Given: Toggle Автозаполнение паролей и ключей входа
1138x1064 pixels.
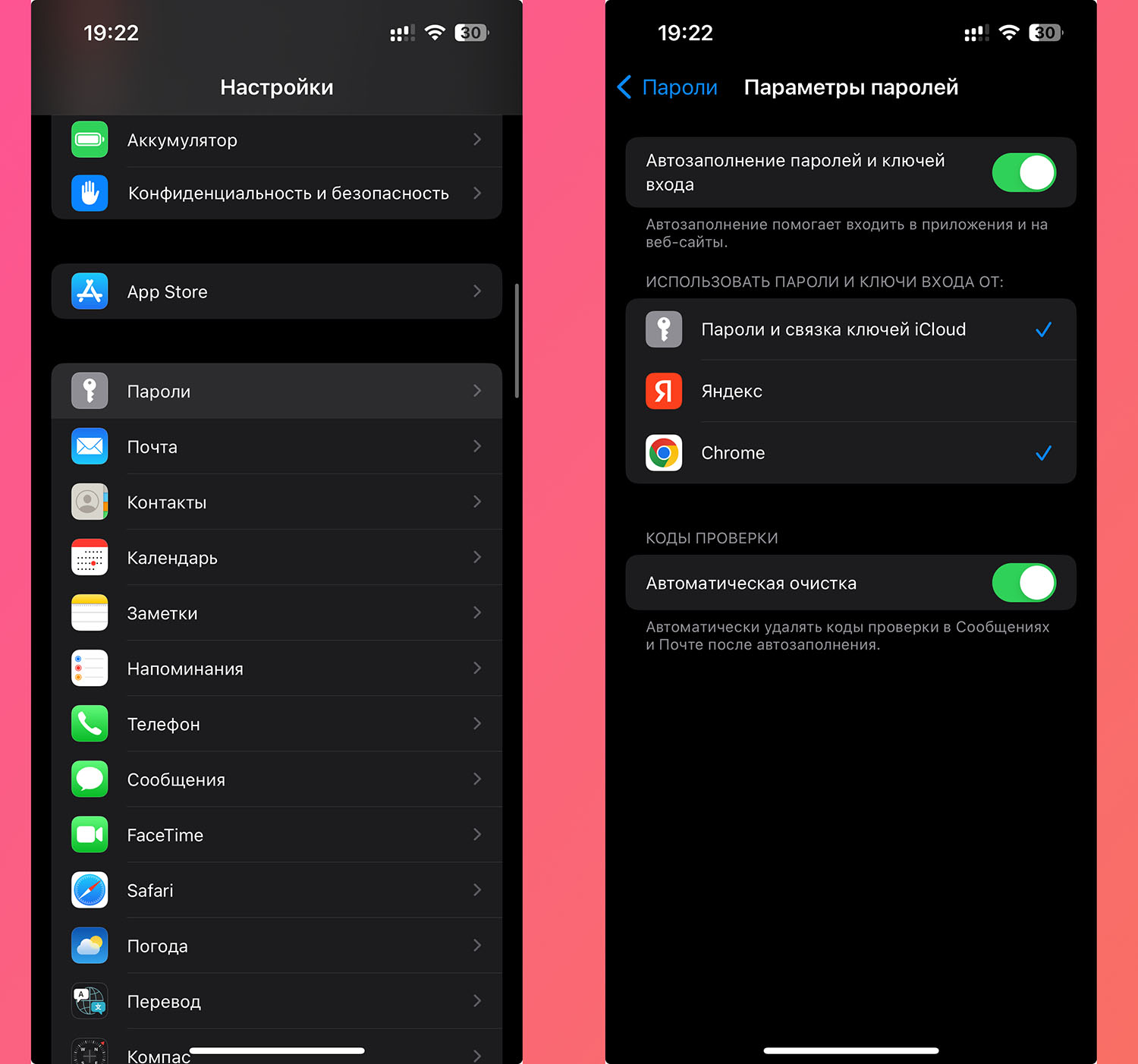Looking at the screenshot, I should click(1023, 172).
